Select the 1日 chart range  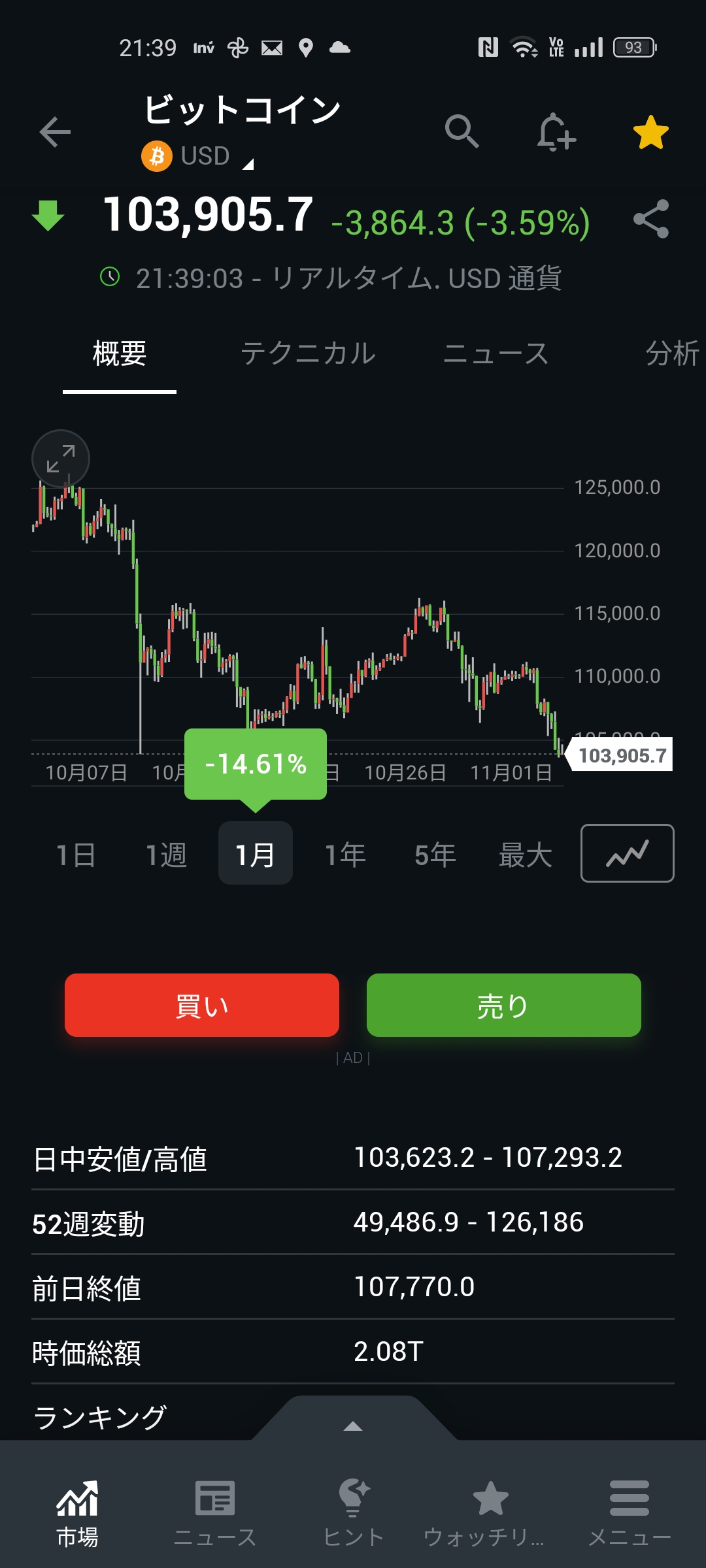76,855
